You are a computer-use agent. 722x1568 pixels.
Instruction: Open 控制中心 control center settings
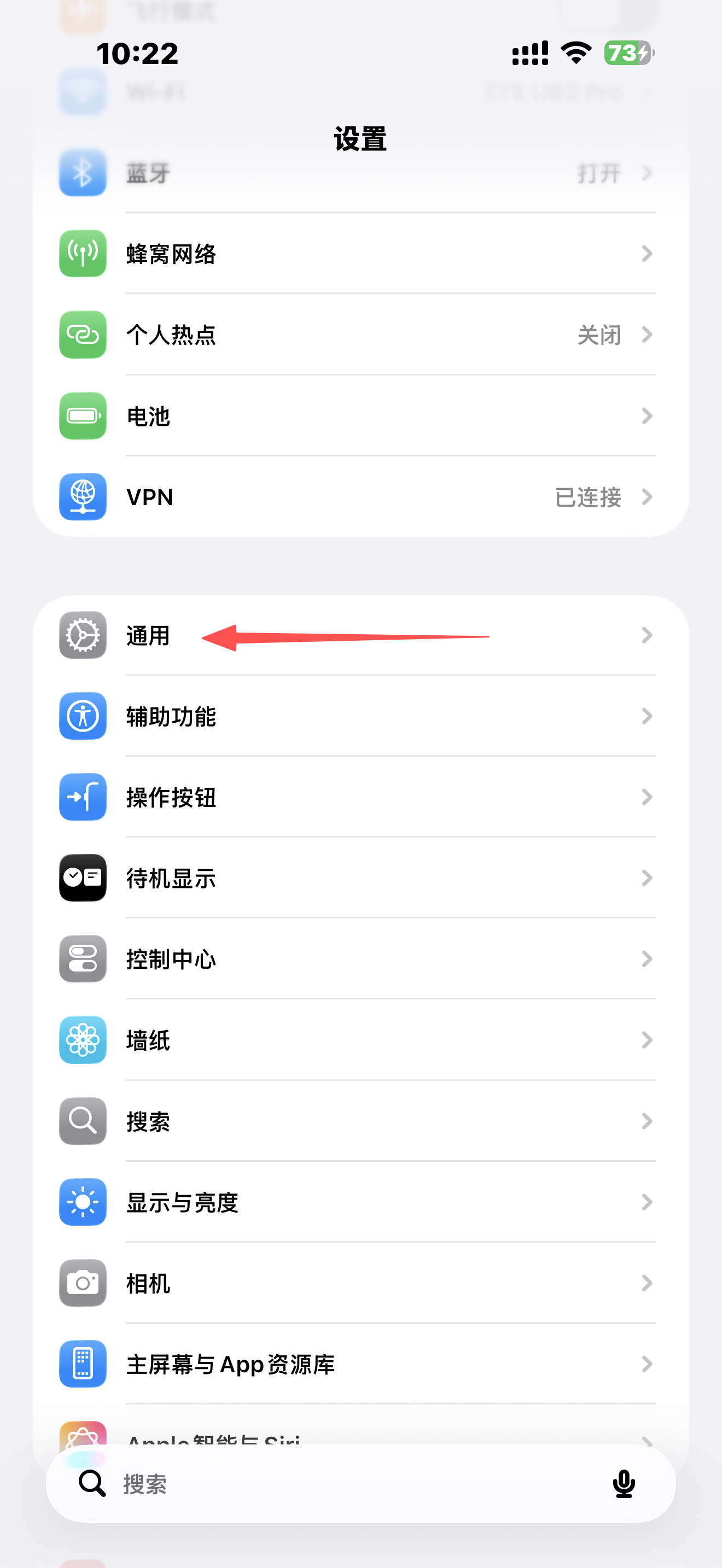(x=359, y=959)
